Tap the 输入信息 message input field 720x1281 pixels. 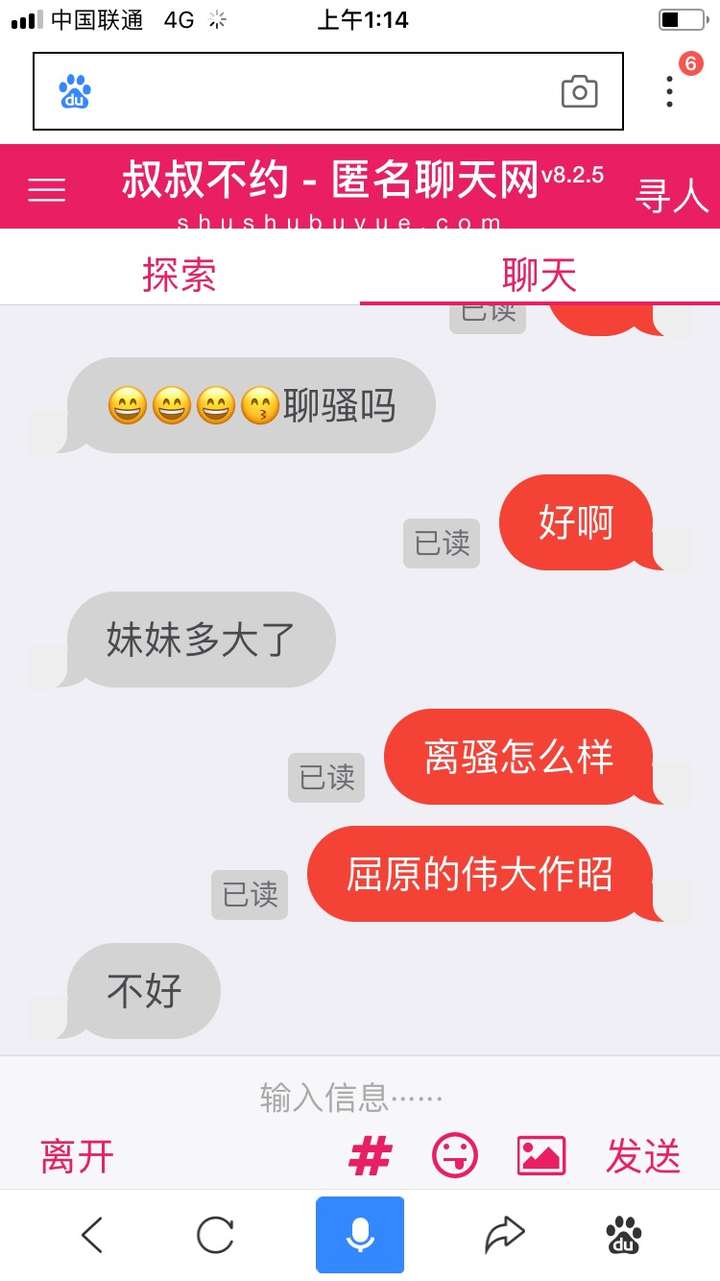[x=360, y=1097]
